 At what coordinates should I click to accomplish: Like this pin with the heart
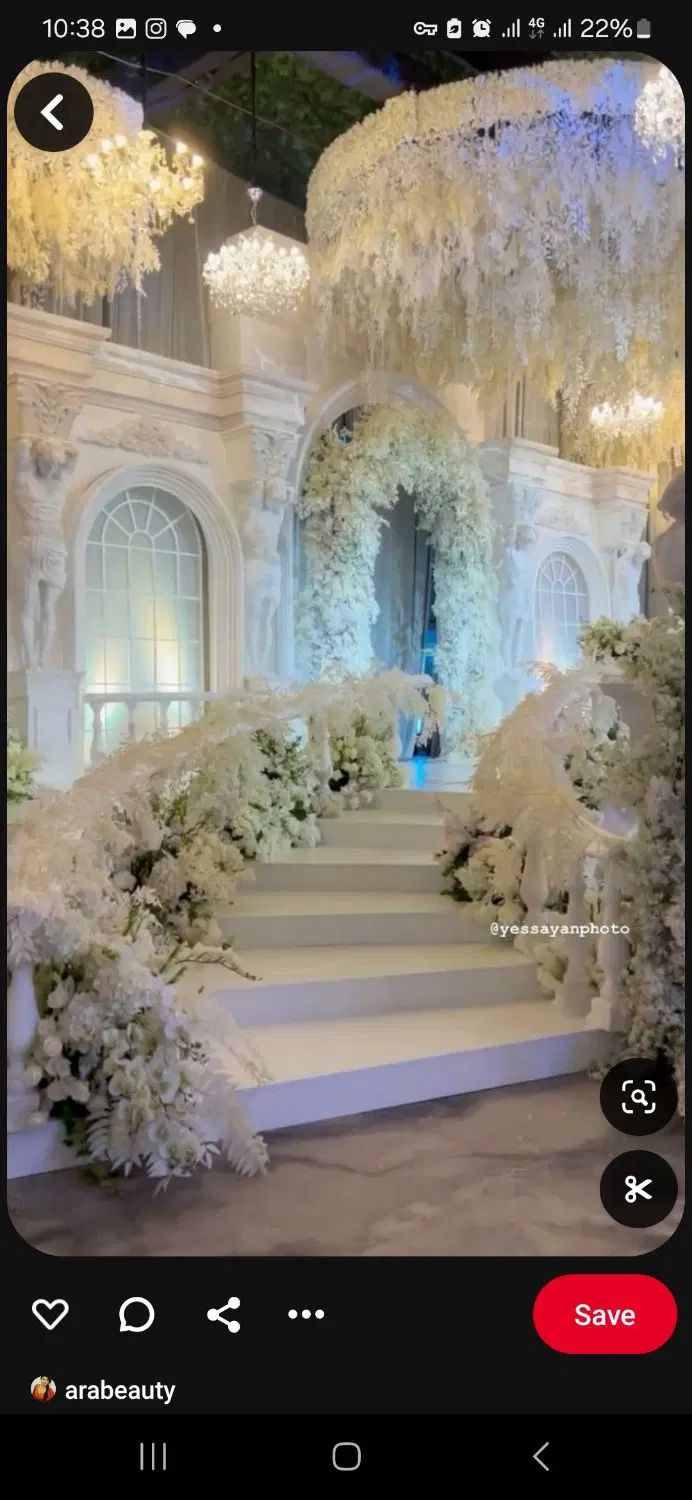coord(50,1314)
